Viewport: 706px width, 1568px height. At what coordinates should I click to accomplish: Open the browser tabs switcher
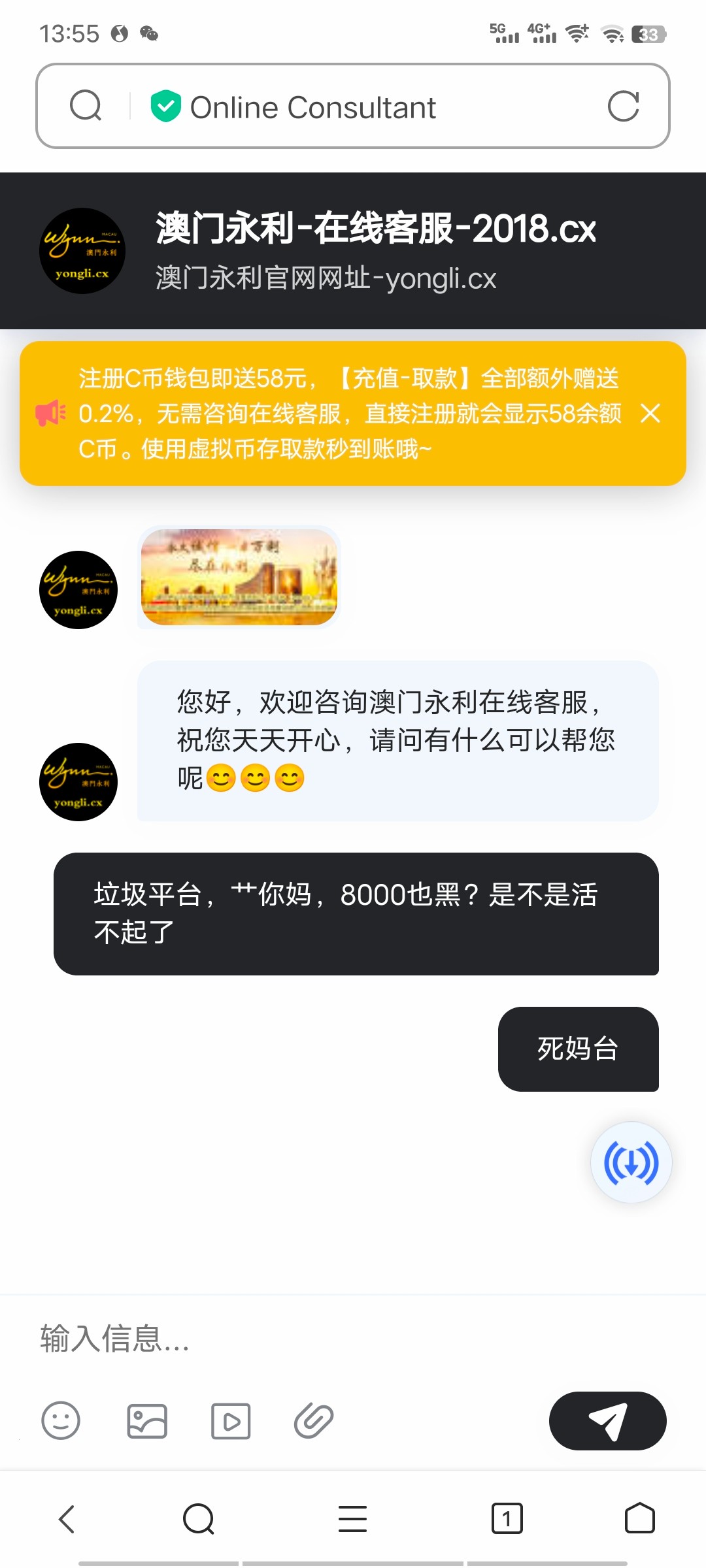(x=507, y=1518)
